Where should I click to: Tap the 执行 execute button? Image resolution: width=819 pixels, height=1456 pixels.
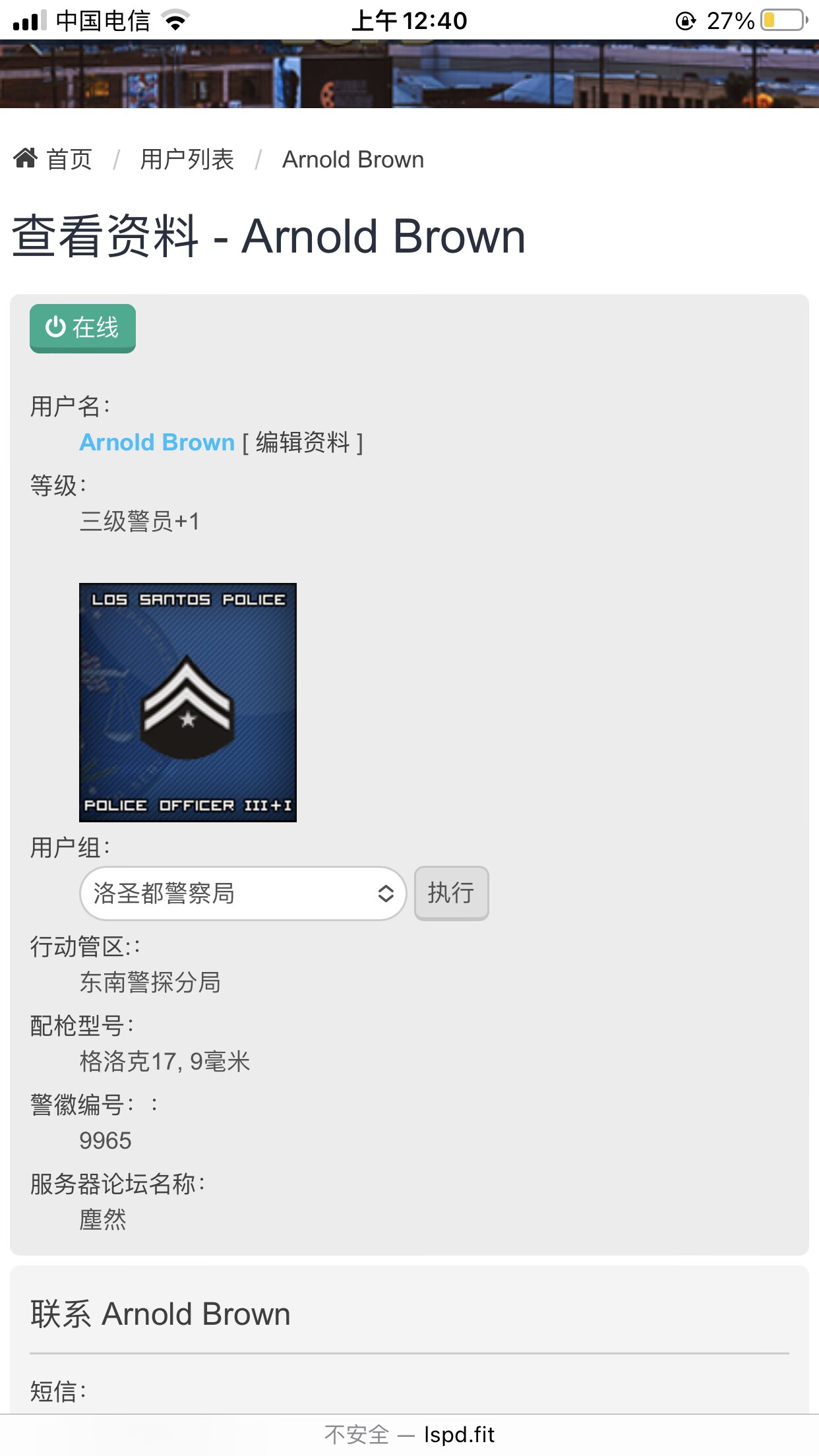451,893
